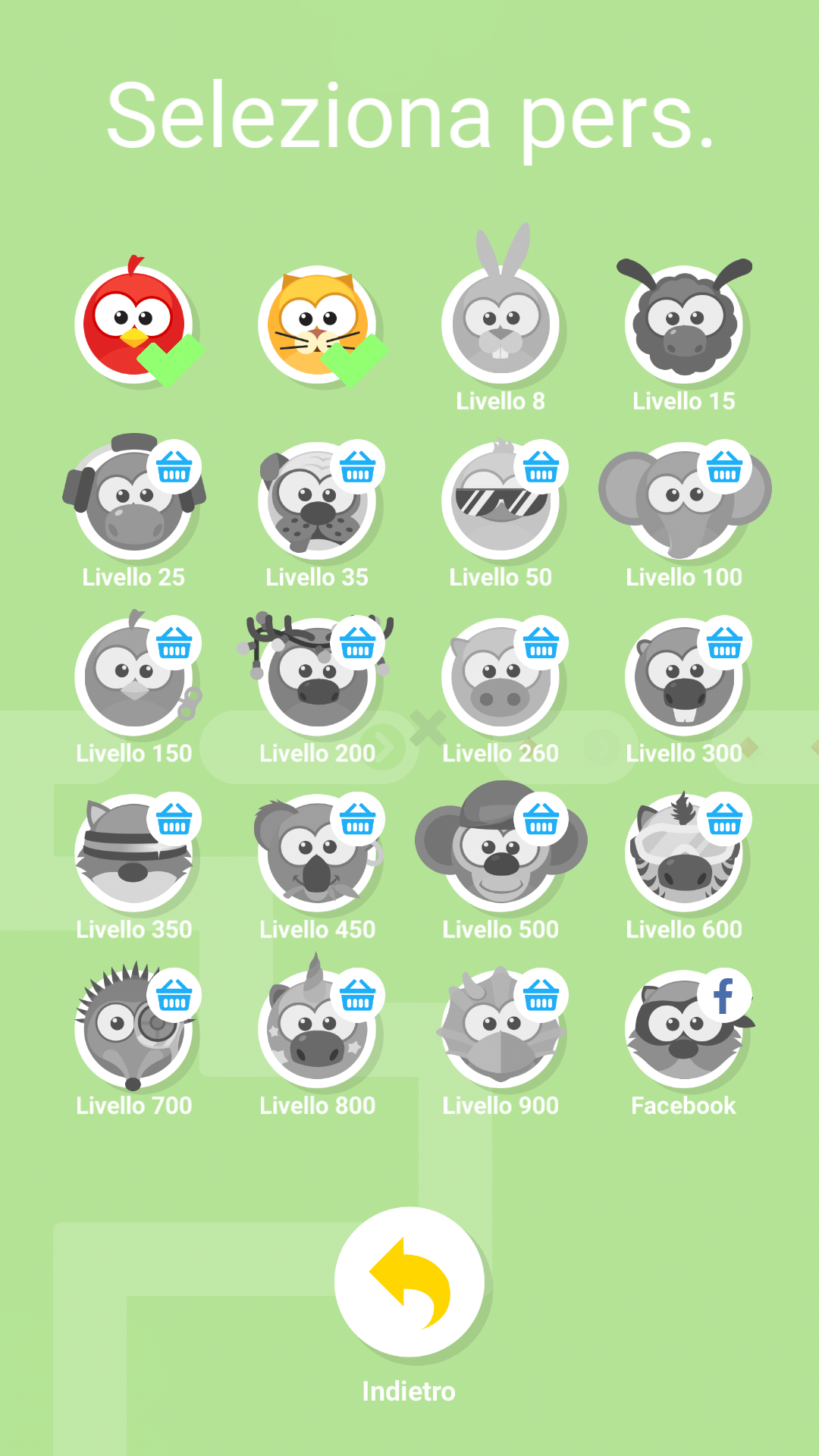Select the orange cat character

point(317,325)
